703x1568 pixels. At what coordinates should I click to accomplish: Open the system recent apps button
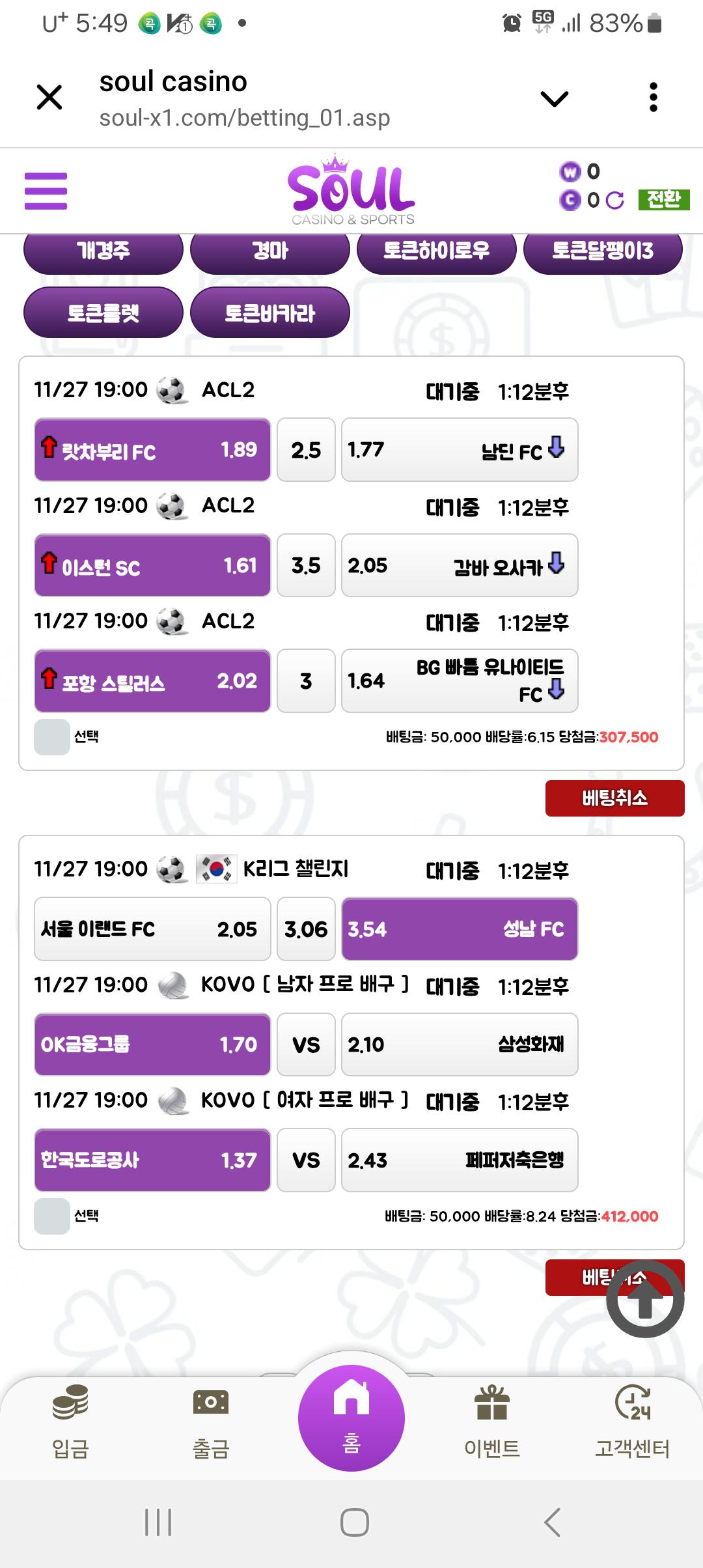pos(158,1522)
